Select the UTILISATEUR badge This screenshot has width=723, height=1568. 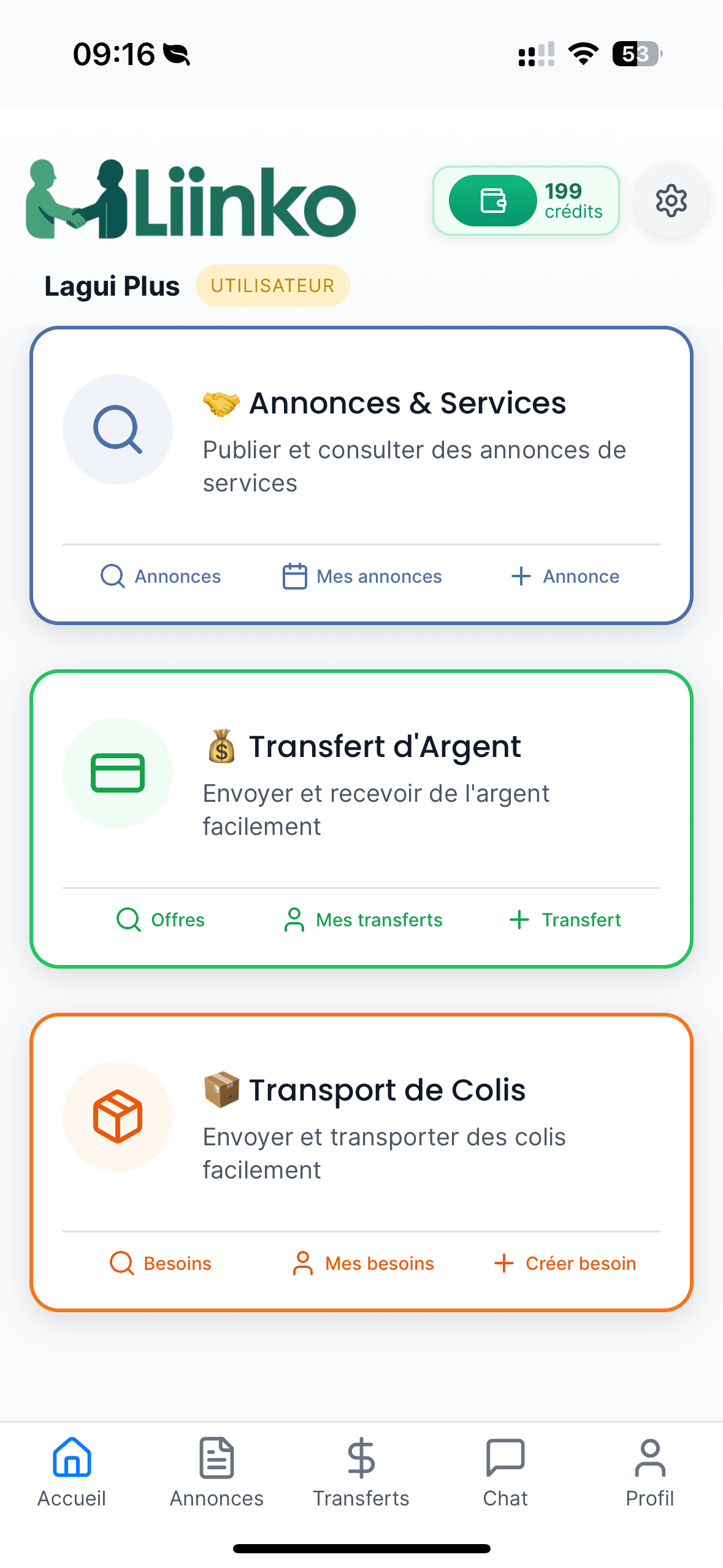[x=272, y=285]
